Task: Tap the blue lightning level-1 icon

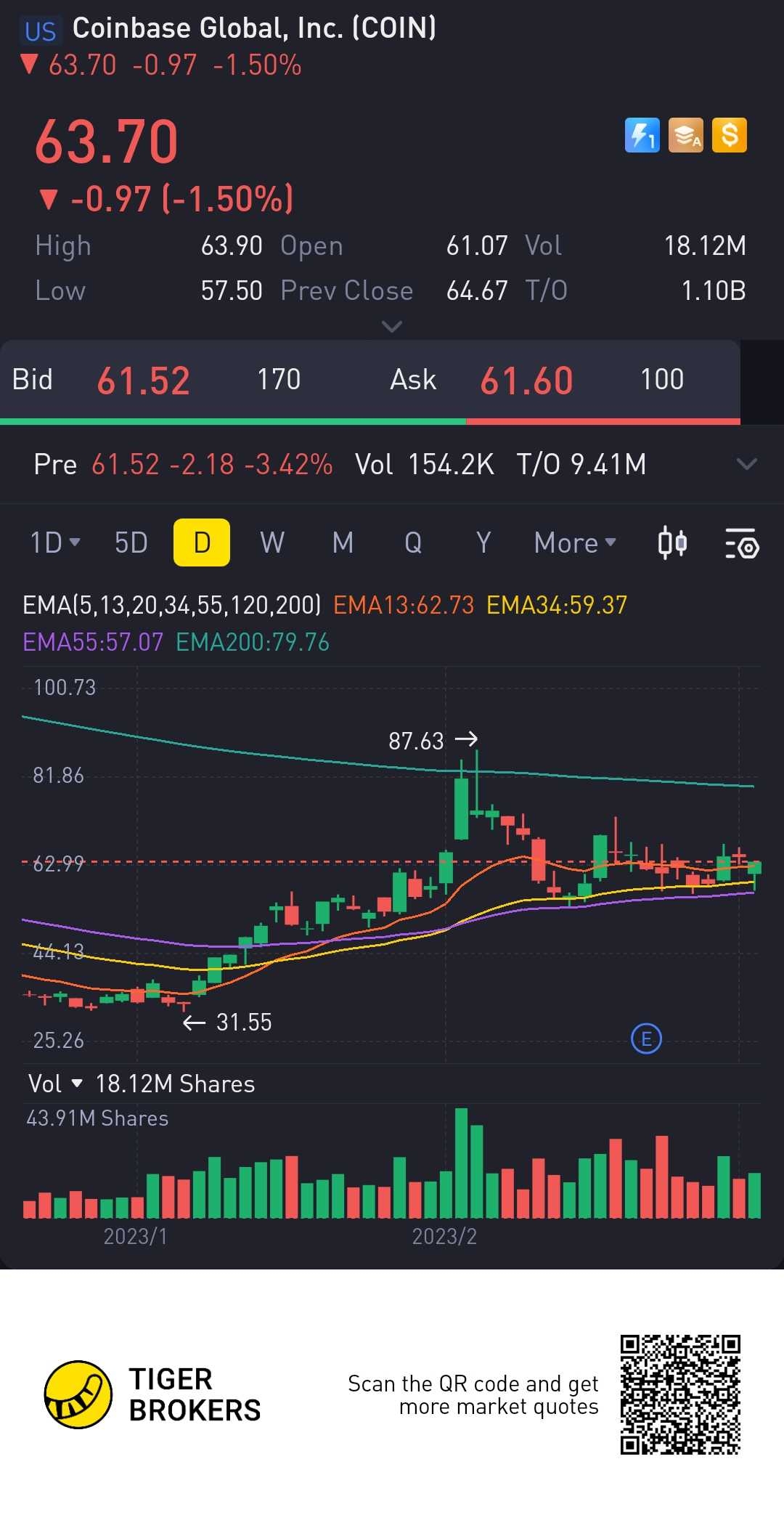Action: (x=642, y=135)
